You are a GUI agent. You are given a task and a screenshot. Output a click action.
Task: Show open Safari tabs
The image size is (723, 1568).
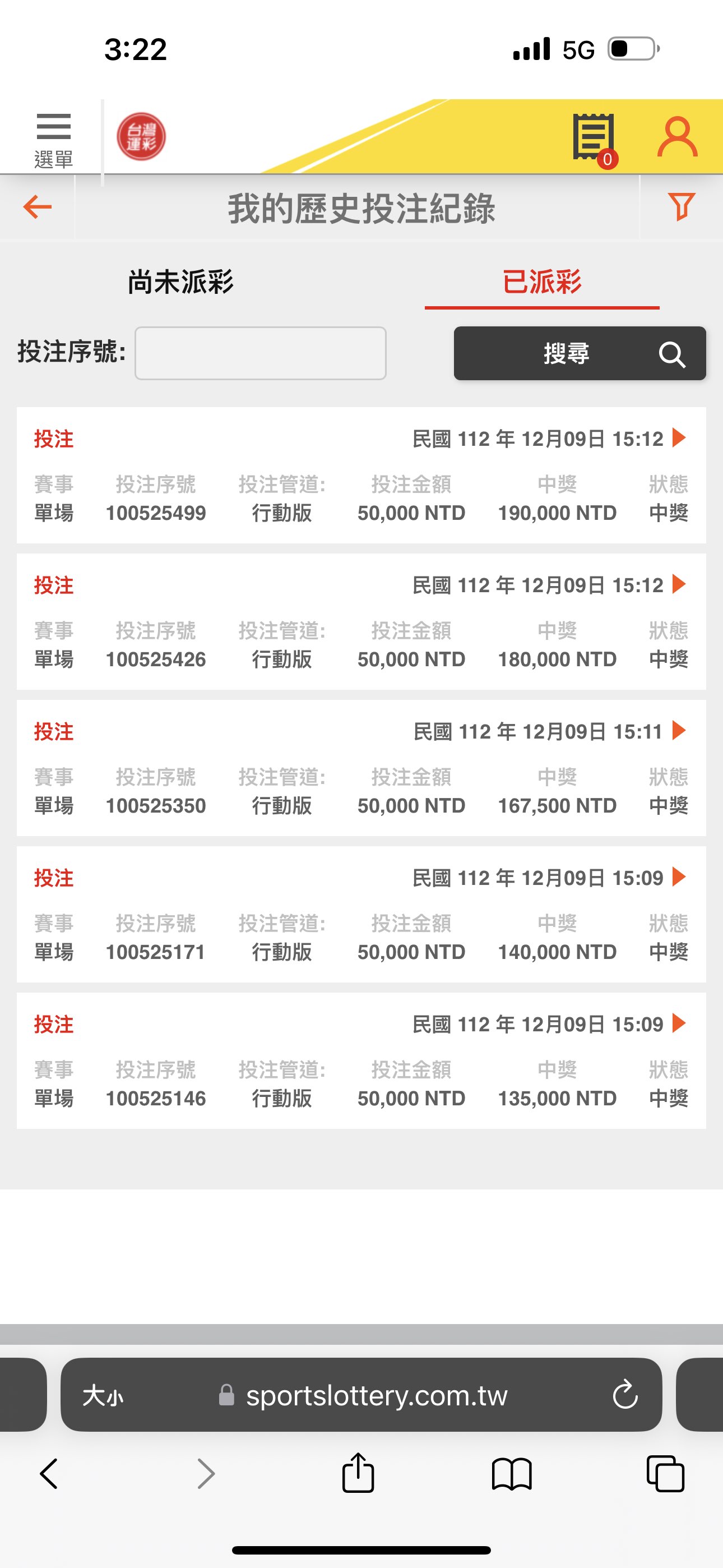pos(665,1474)
